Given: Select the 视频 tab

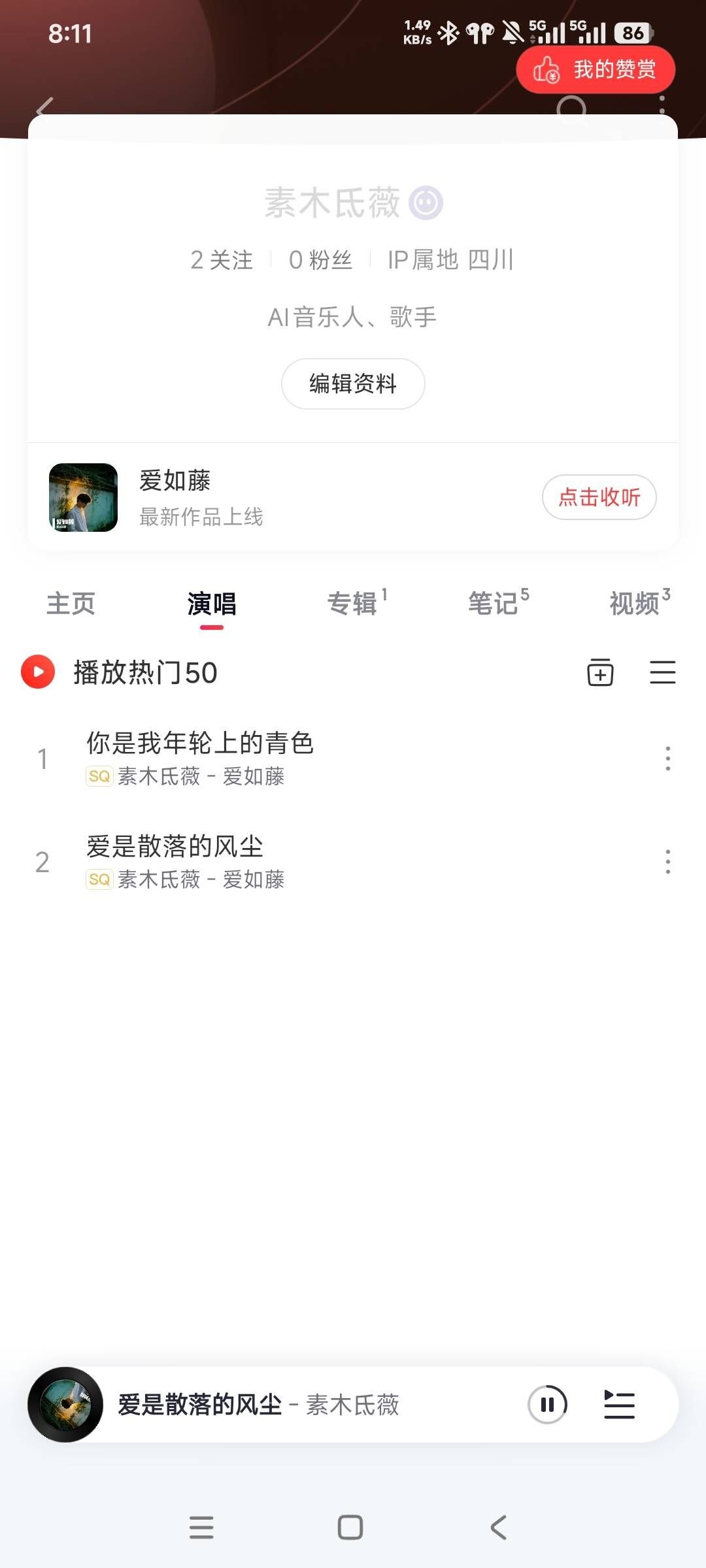Looking at the screenshot, I should pyautogui.click(x=635, y=604).
